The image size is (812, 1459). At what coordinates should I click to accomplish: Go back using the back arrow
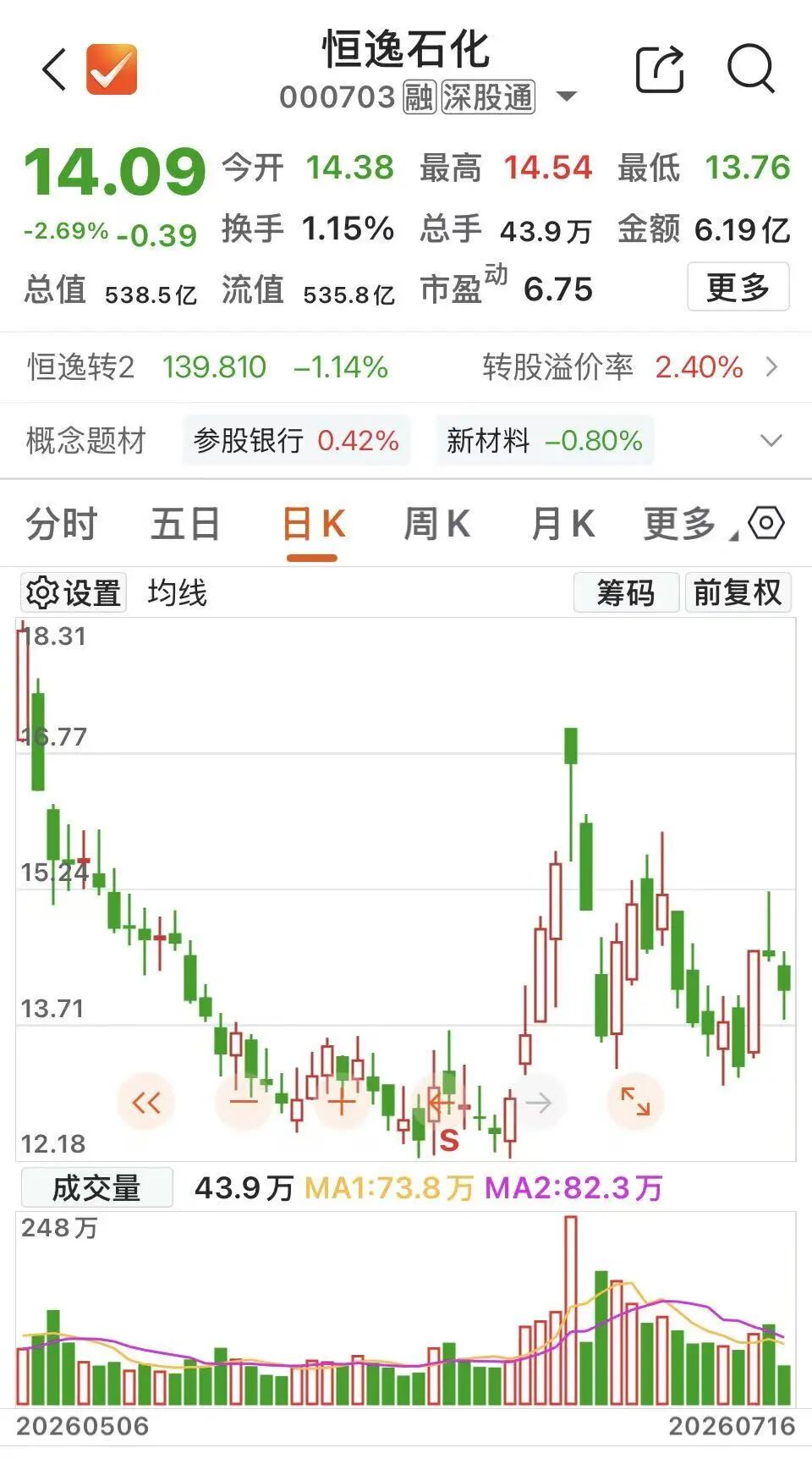(55, 69)
